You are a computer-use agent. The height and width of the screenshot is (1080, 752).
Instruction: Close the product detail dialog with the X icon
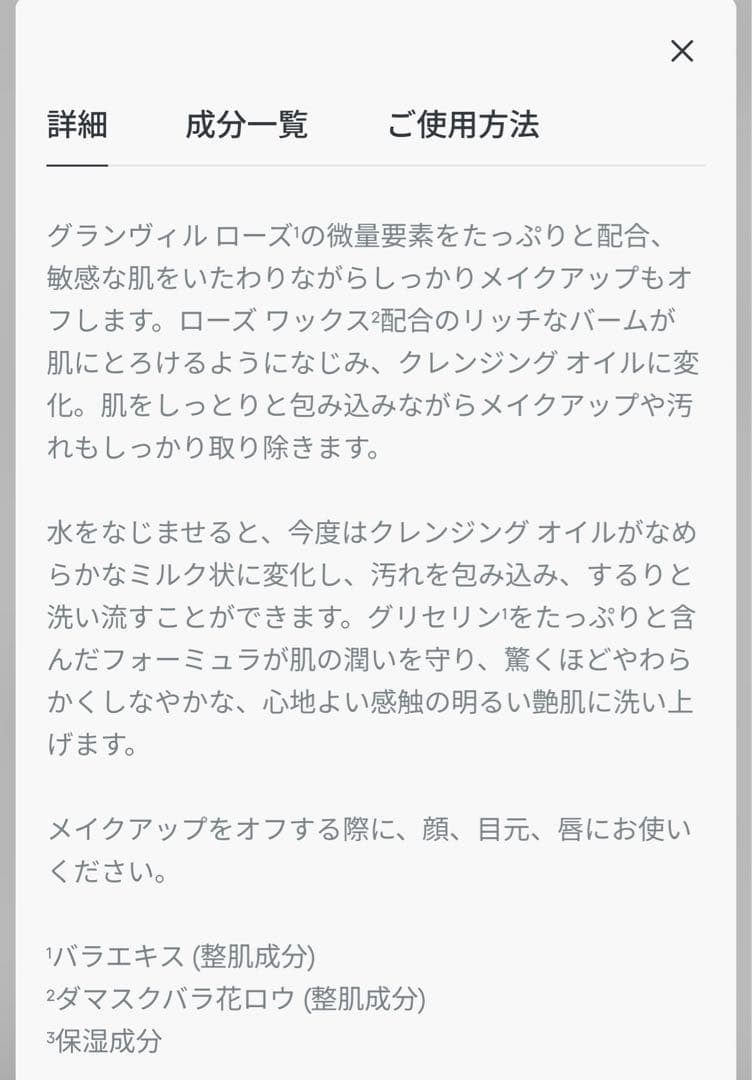point(683,50)
